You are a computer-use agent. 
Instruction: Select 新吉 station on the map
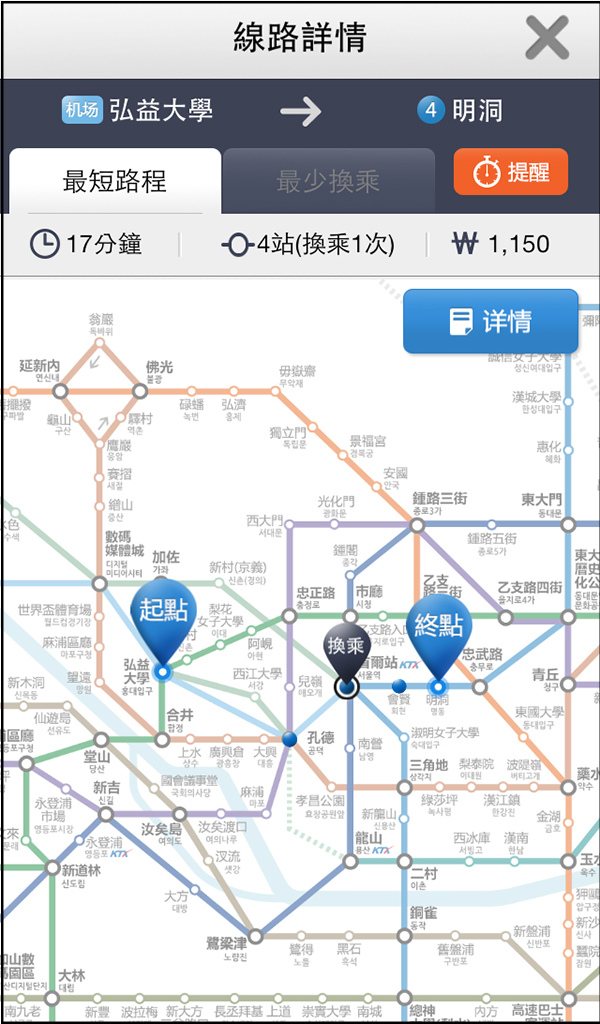[x=106, y=814]
